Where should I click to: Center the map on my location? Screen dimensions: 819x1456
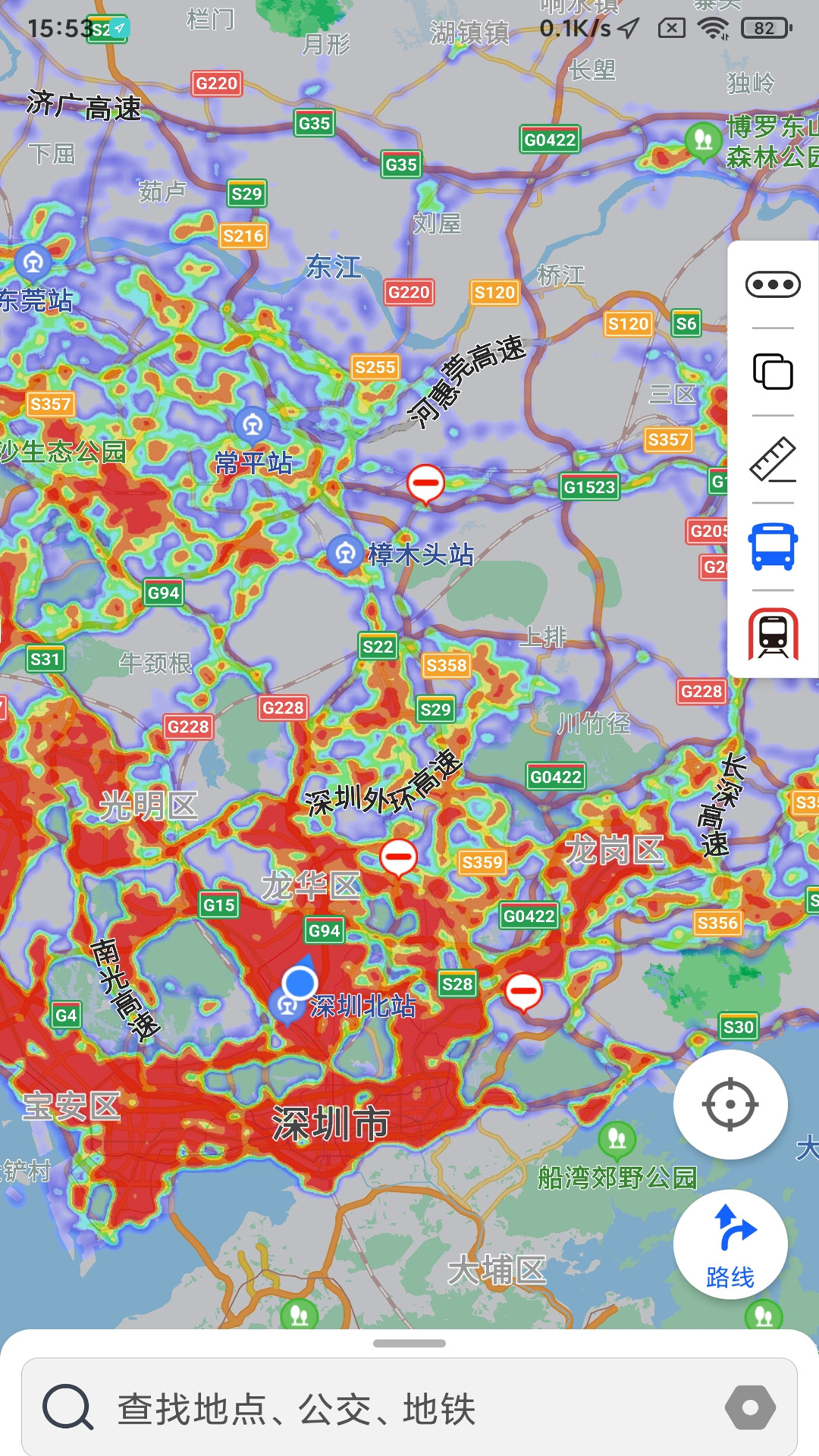(730, 1104)
